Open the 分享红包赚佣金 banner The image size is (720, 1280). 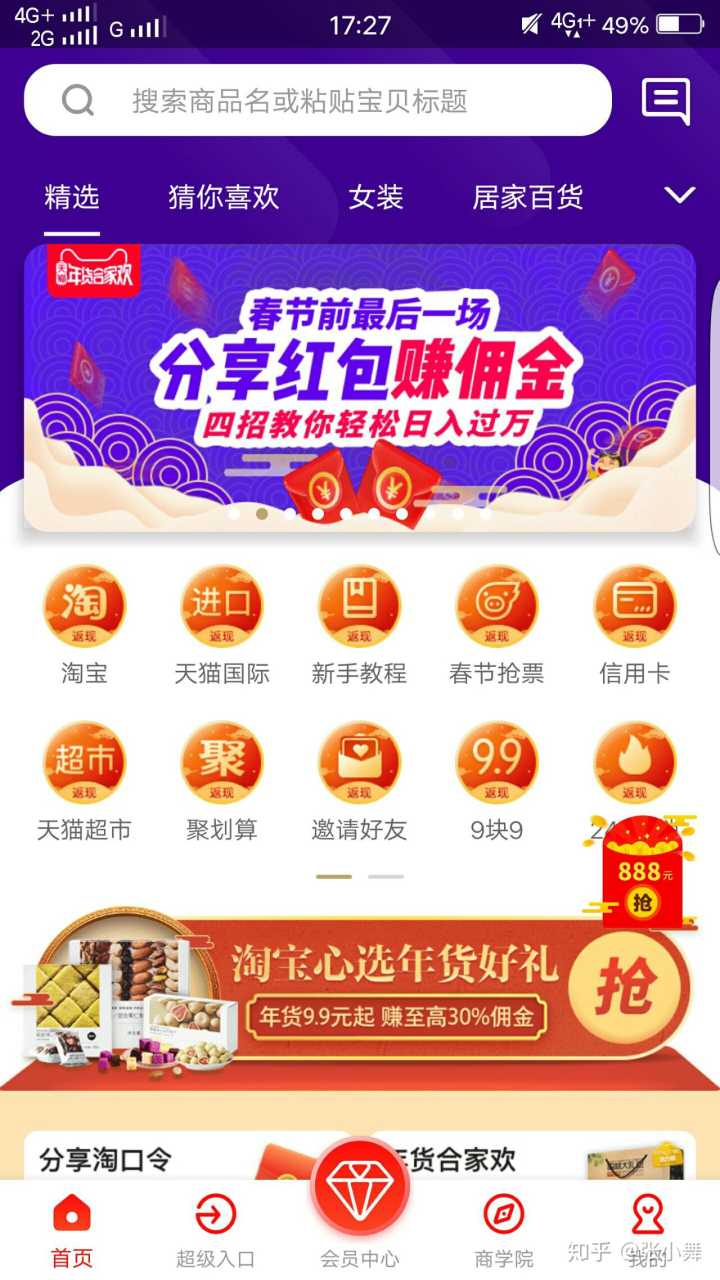360,387
